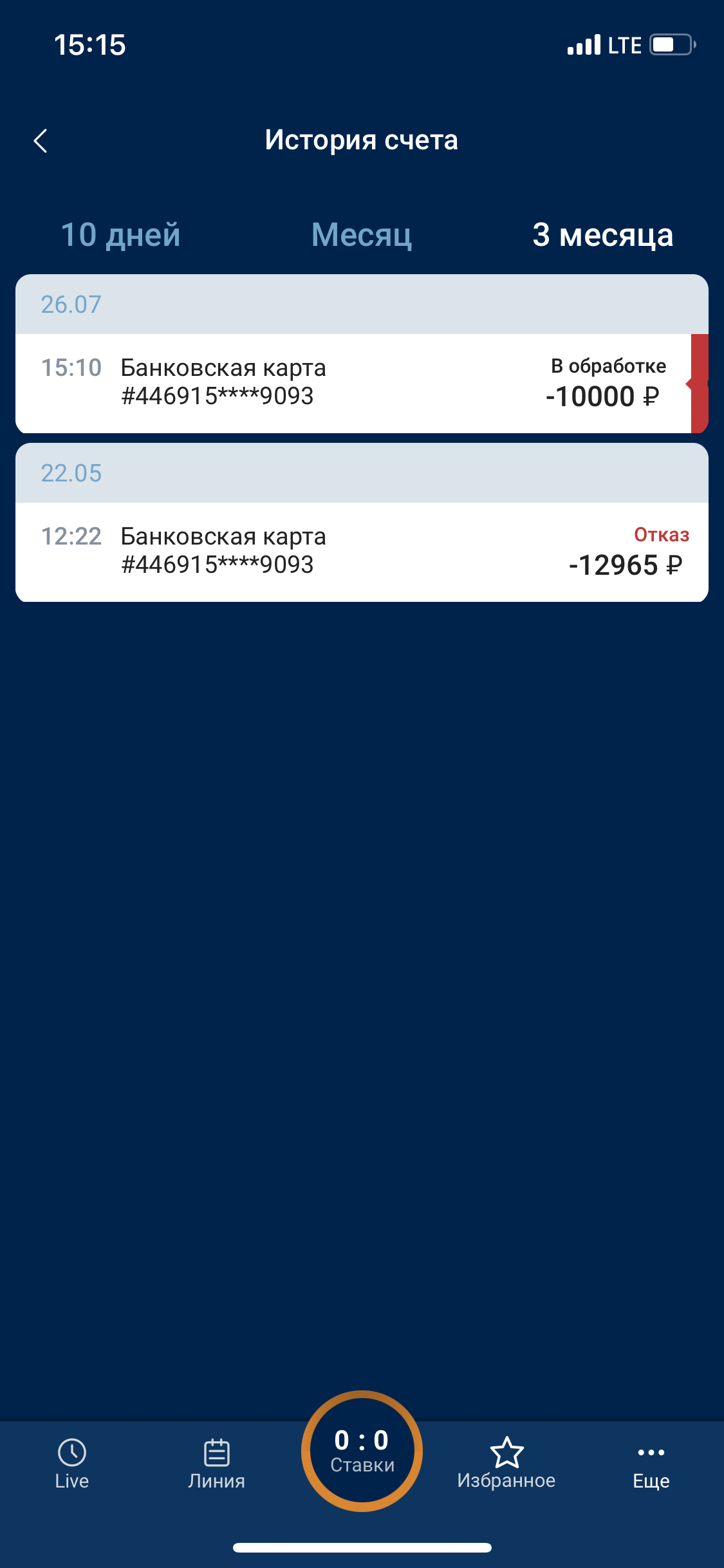The image size is (724, 1568).
Task: Open the Ставки bet slip button
Action: coord(362,1451)
